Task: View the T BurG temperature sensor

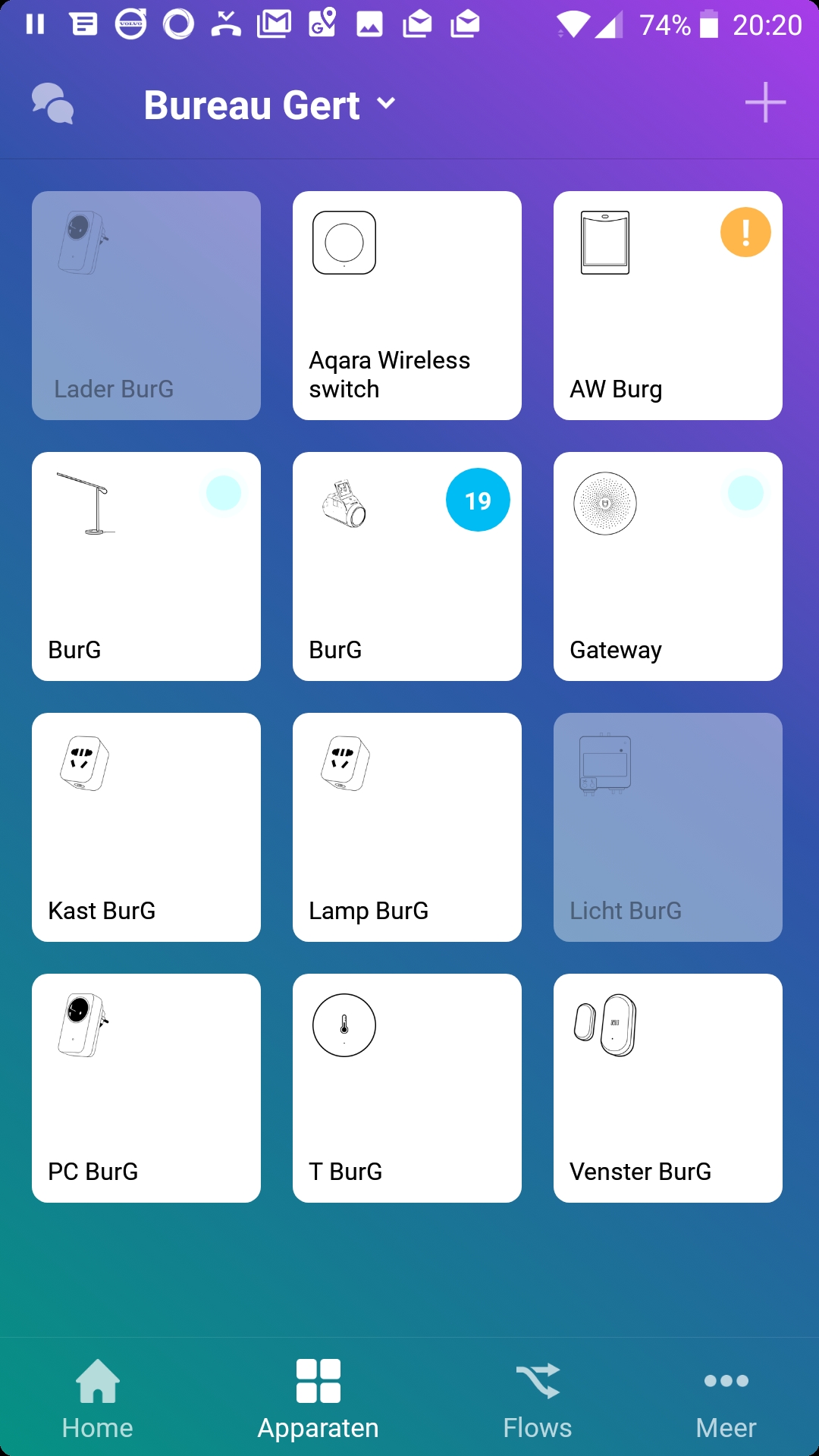Action: [x=407, y=1088]
